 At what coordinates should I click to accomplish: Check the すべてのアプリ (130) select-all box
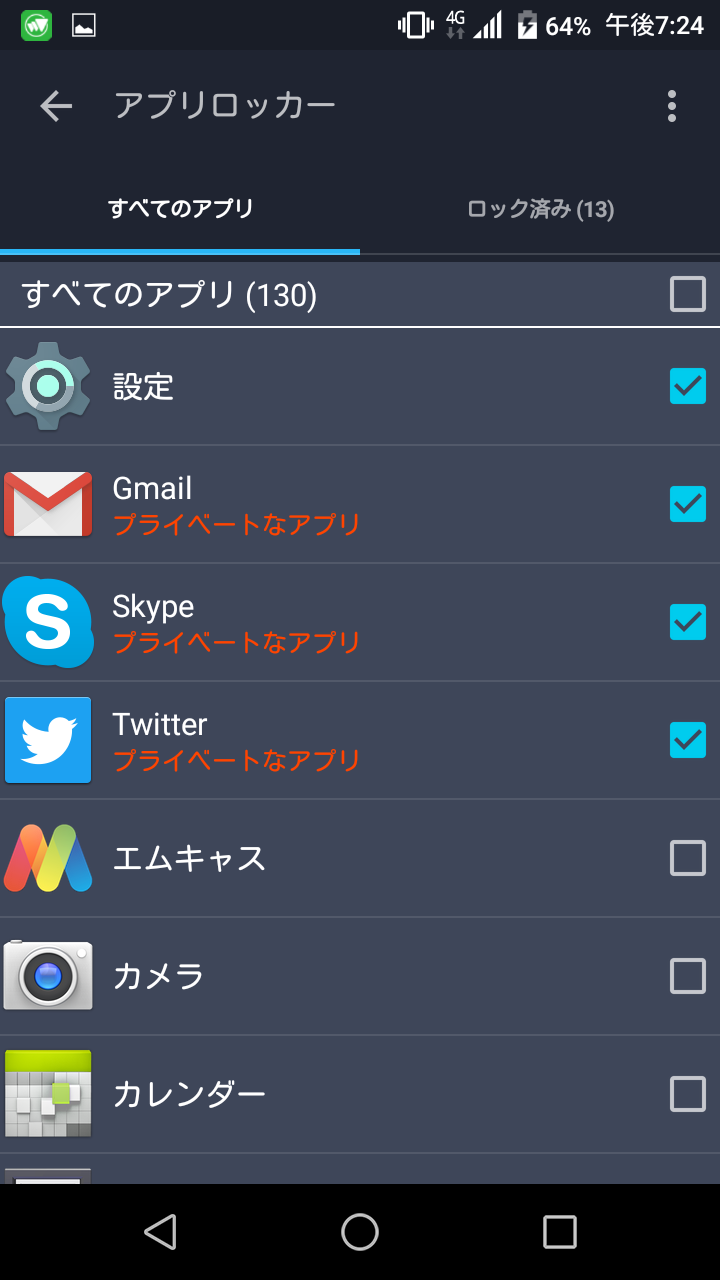tap(688, 294)
